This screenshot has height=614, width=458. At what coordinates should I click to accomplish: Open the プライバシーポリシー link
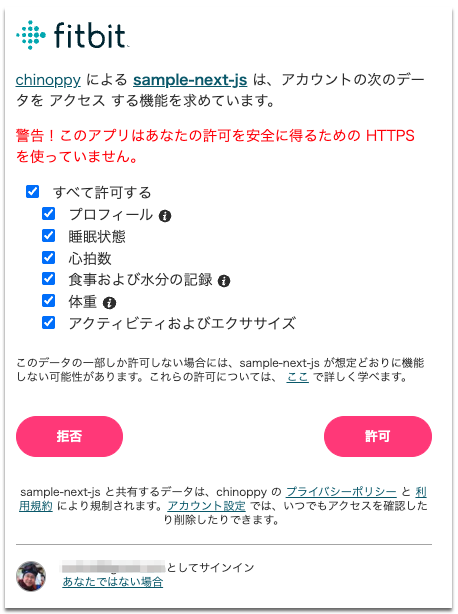[x=341, y=492]
